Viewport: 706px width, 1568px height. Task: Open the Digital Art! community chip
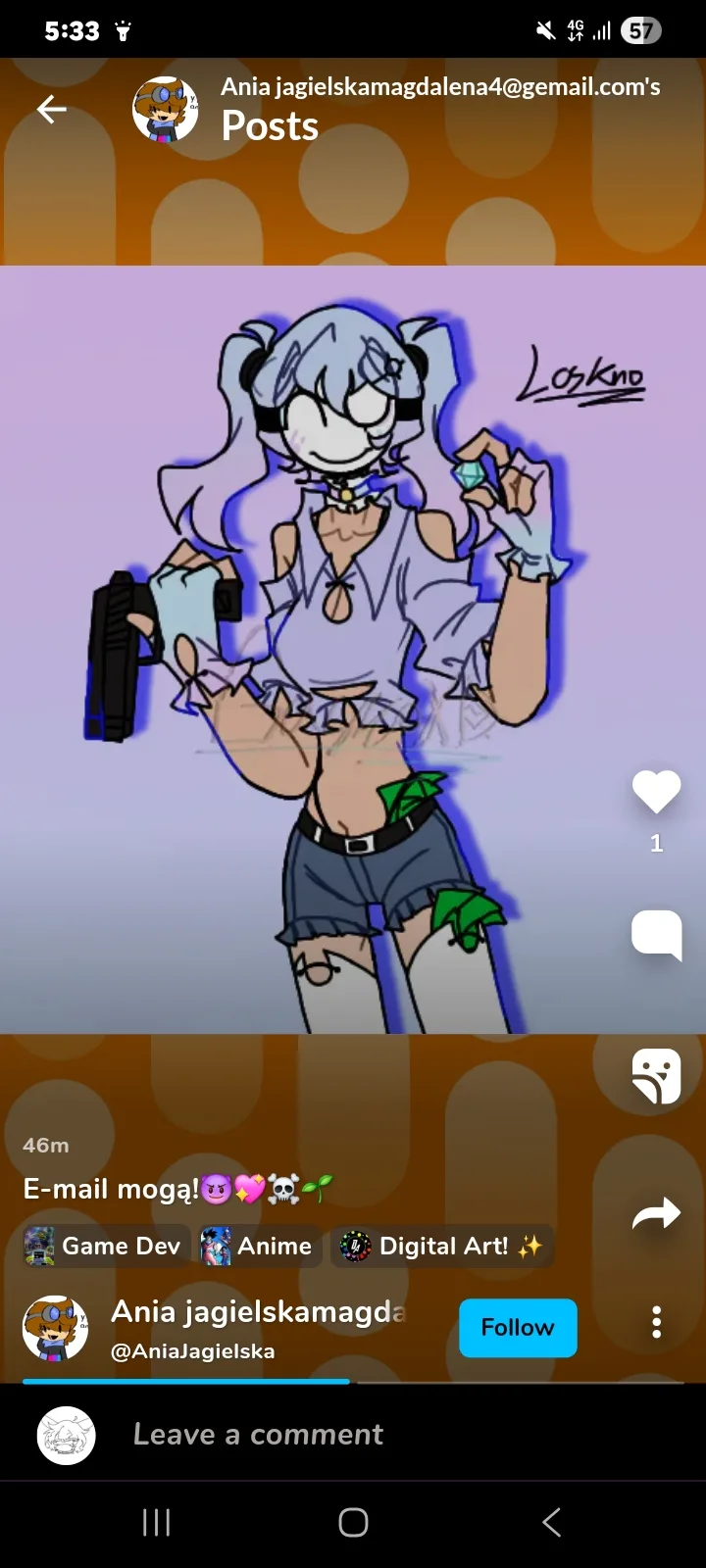(441, 1247)
